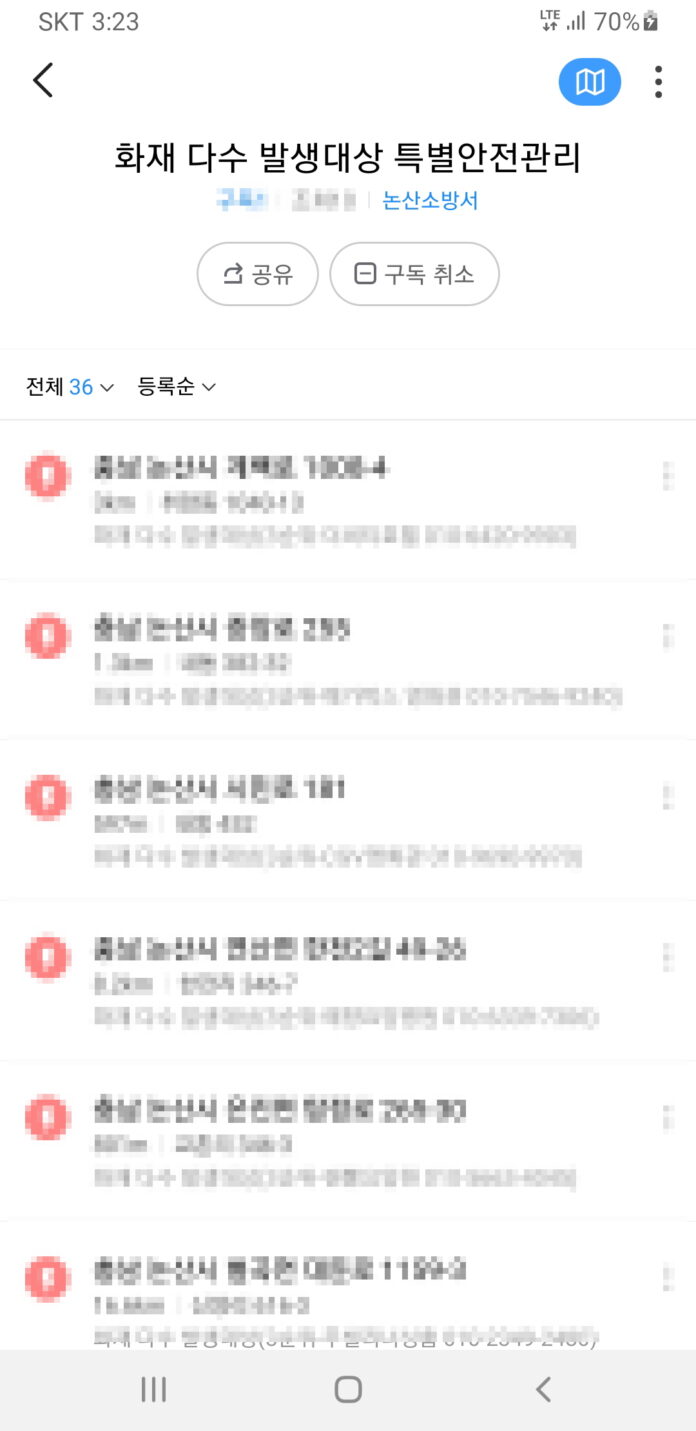
Task: Open the overflow menu
Action: pyautogui.click(x=658, y=82)
